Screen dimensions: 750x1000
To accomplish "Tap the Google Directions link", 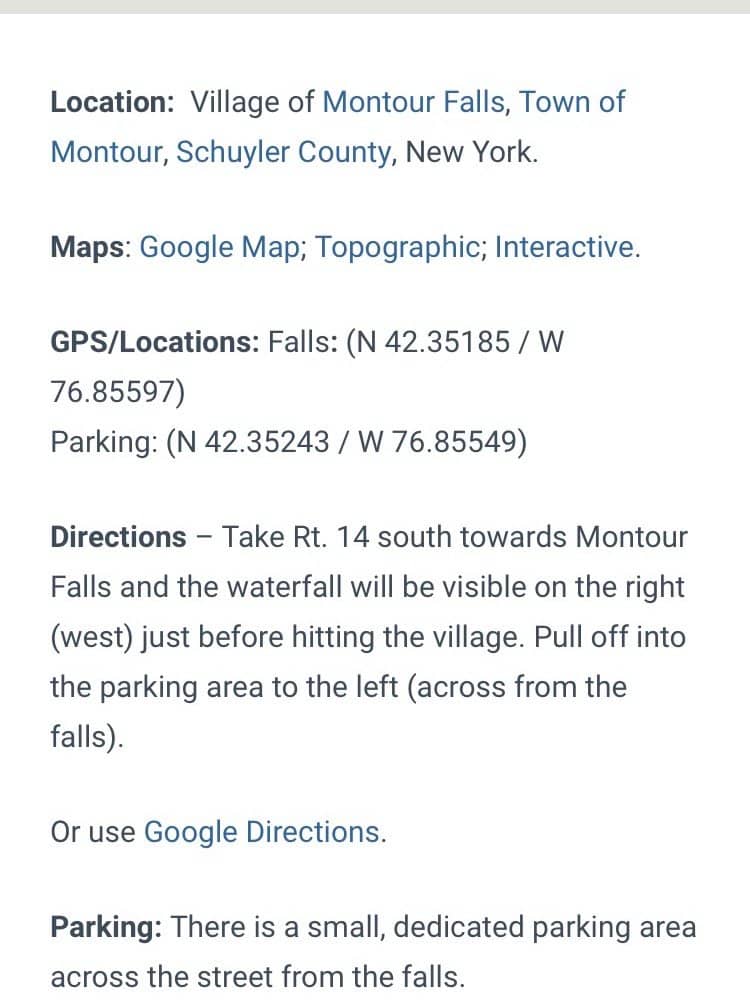I will pos(261,832).
